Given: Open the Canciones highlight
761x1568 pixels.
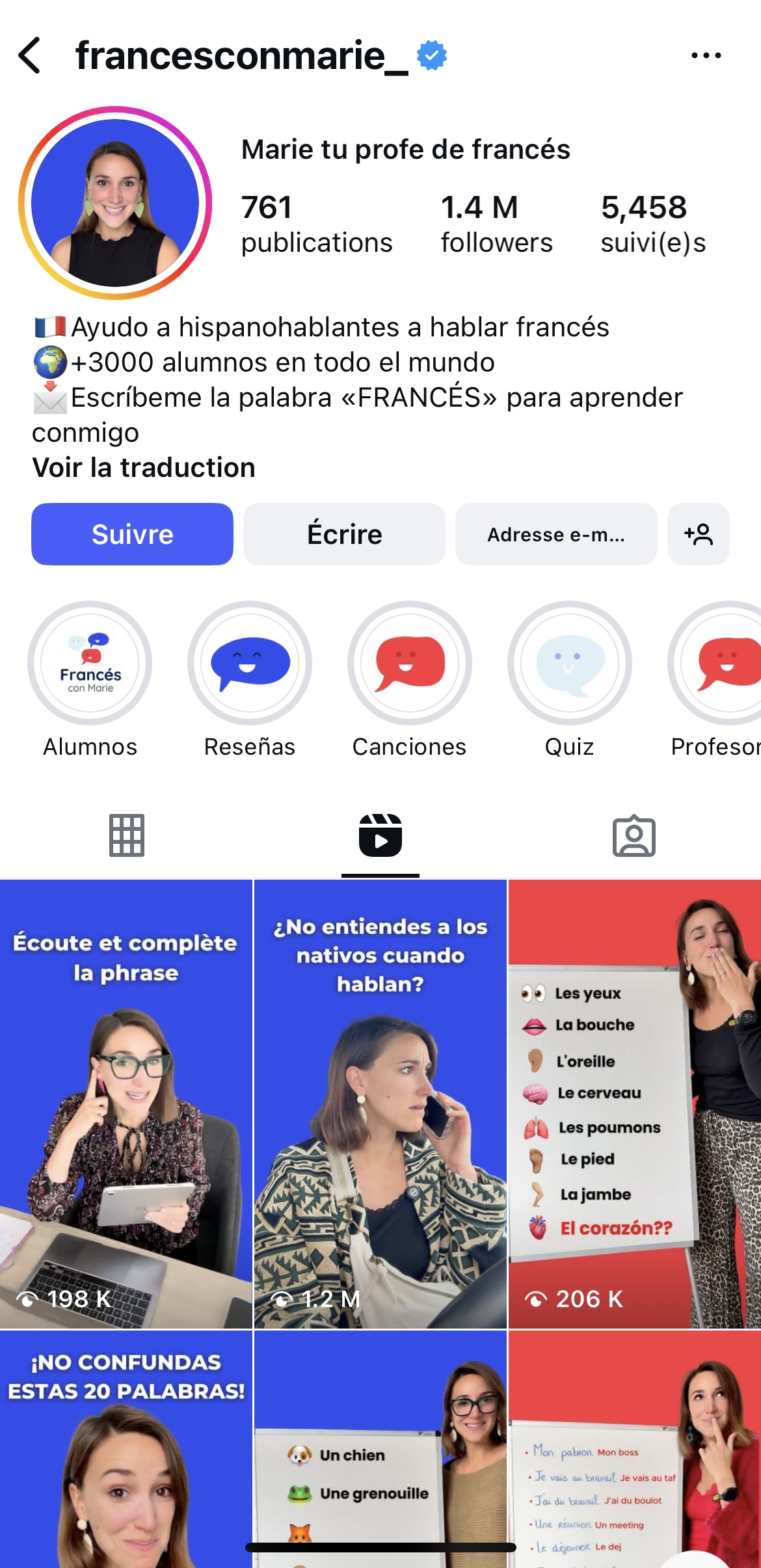Looking at the screenshot, I should pos(409,663).
